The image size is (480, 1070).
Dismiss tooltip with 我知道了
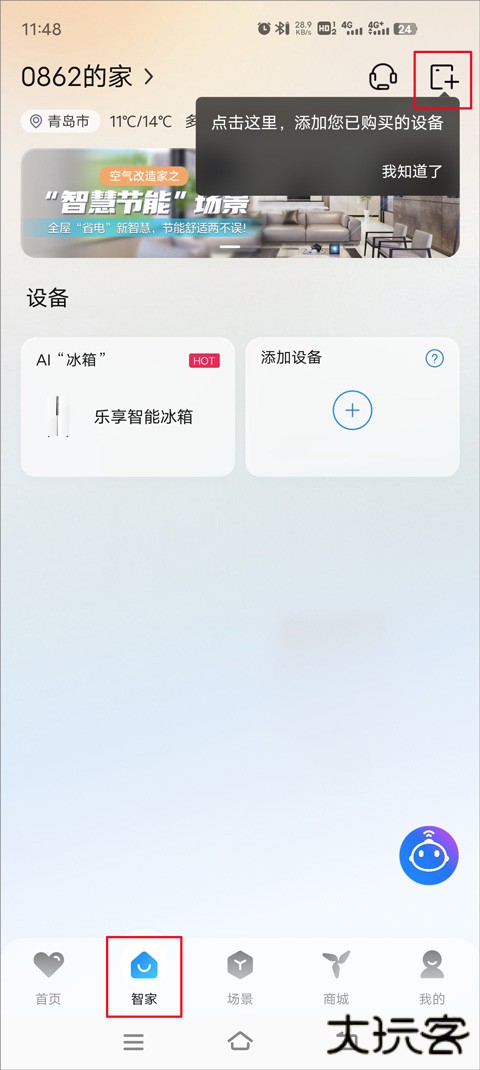coord(412,171)
